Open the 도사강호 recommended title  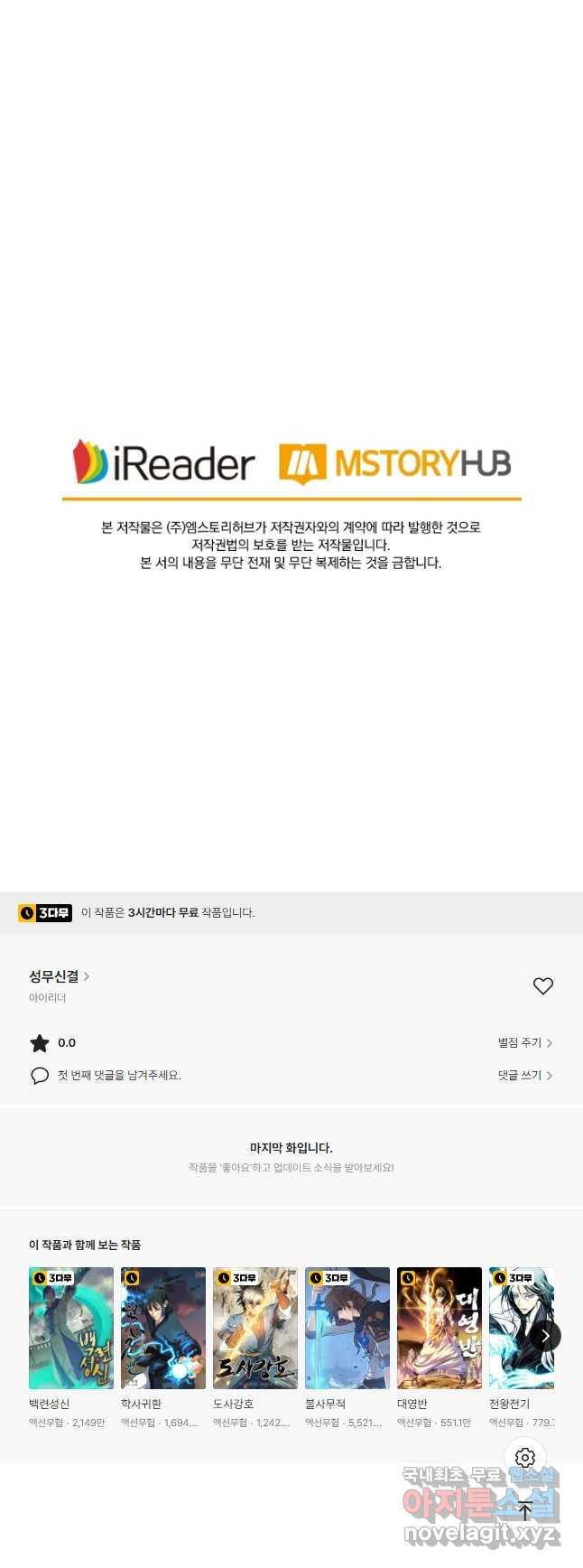255,1328
